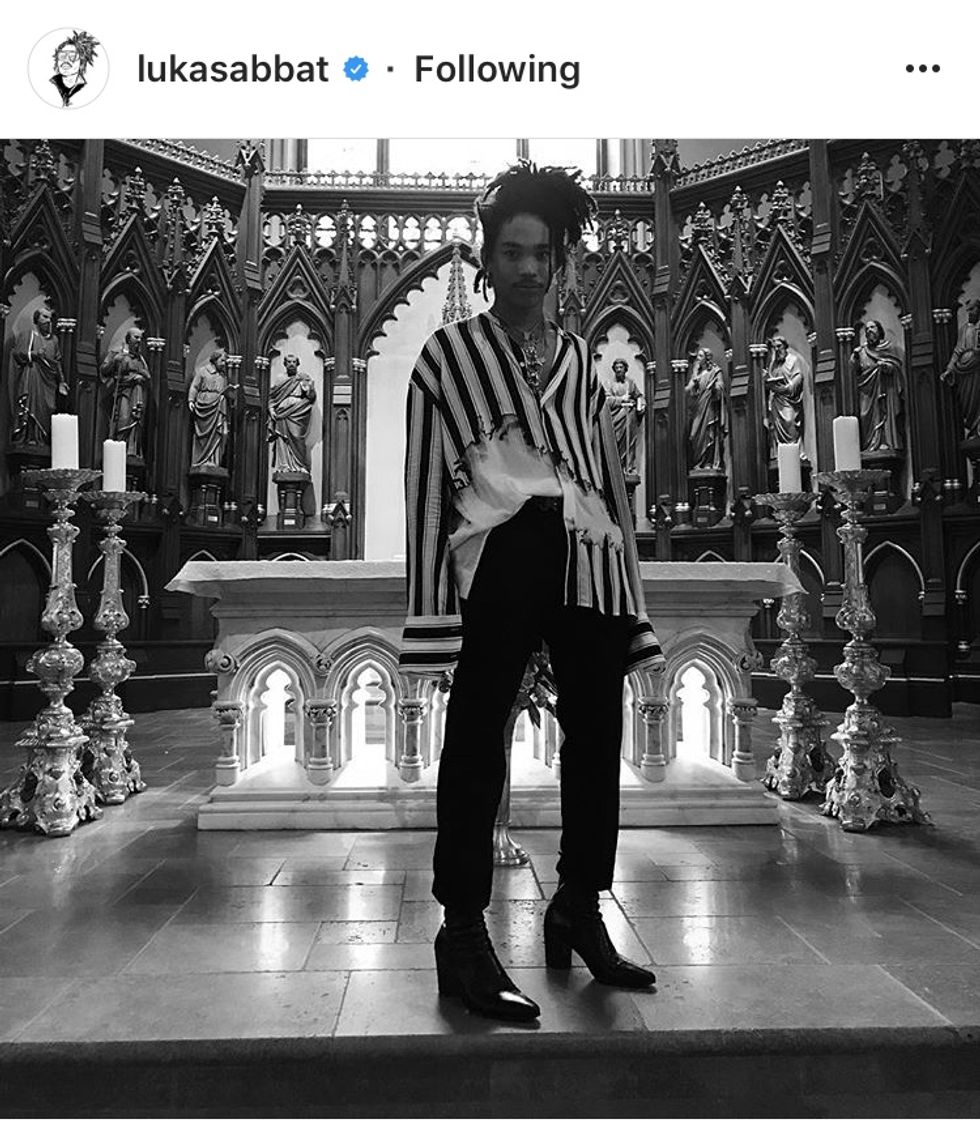Open lukasabbat's profile picture
This screenshot has width=980, height=1121.
click(x=68, y=68)
